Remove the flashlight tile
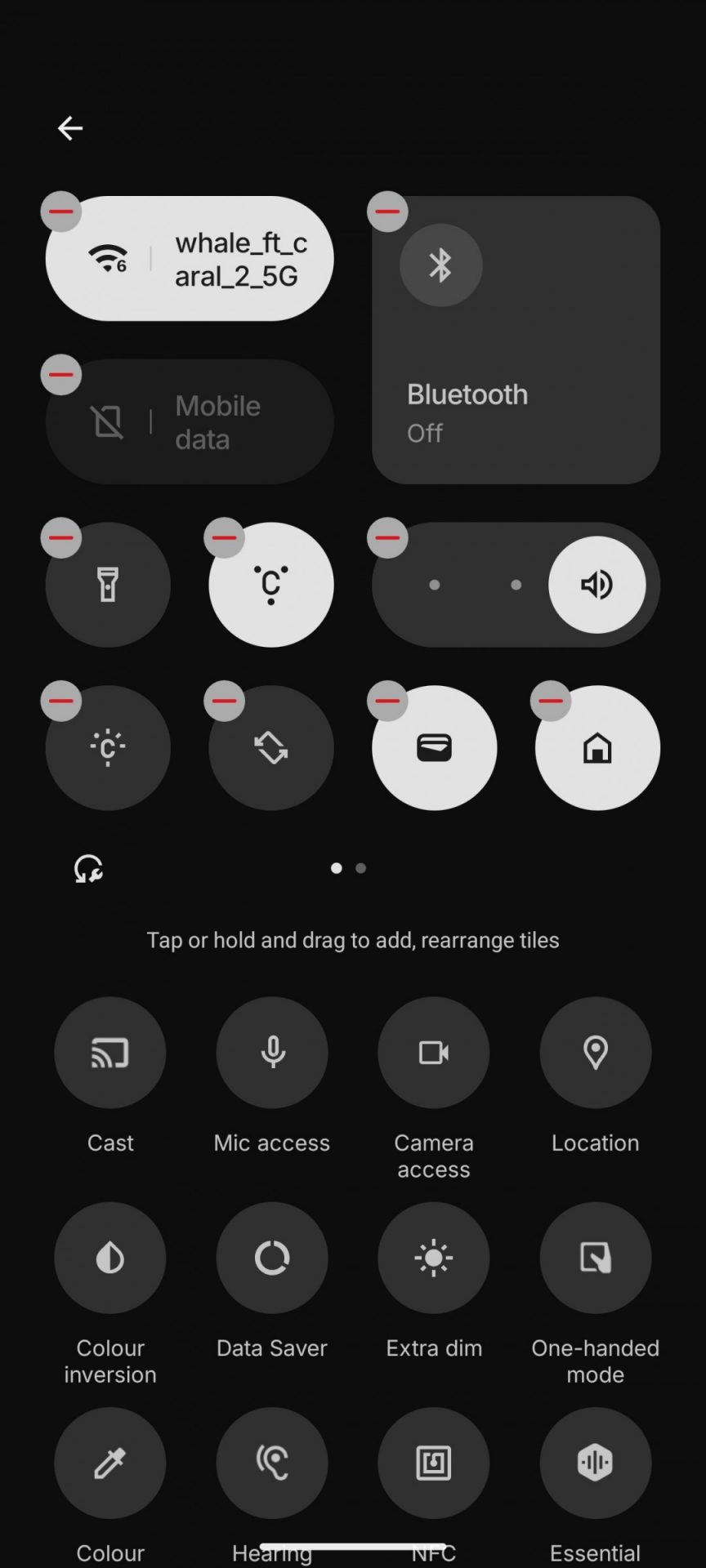706x1568 pixels. click(x=61, y=537)
